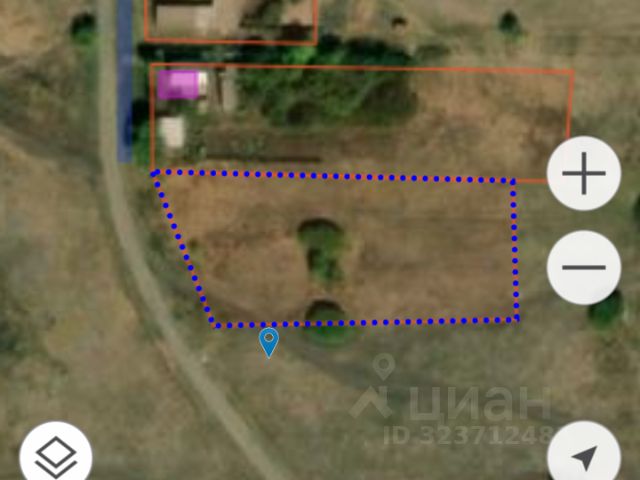
Task: Zoom out of the map
Action: click(584, 267)
